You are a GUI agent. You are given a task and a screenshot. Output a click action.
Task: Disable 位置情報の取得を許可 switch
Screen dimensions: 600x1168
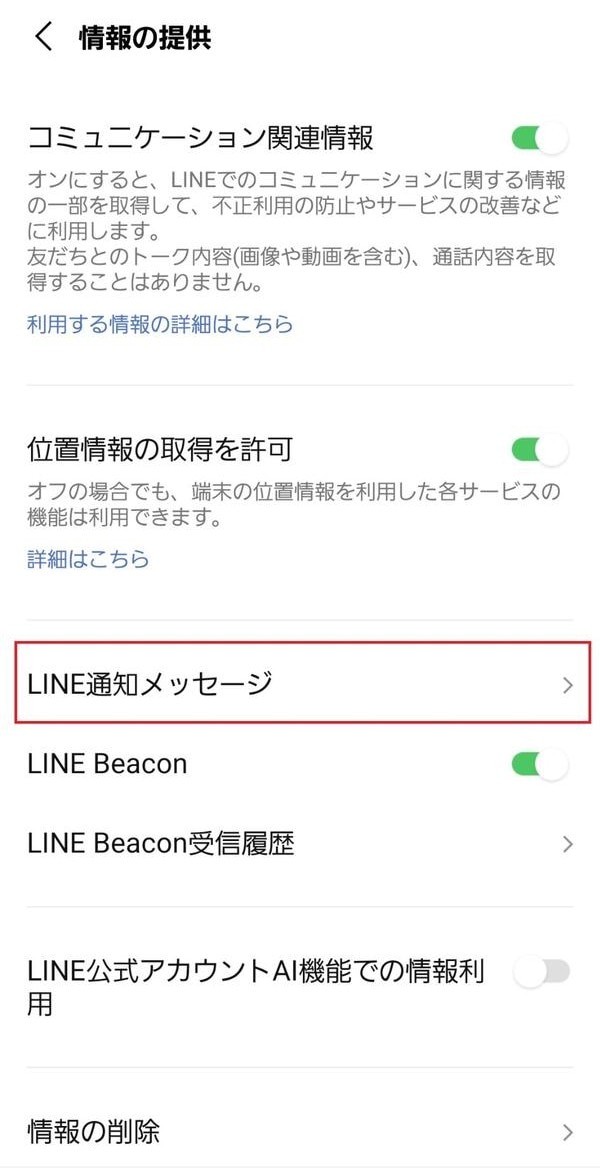click(540, 449)
